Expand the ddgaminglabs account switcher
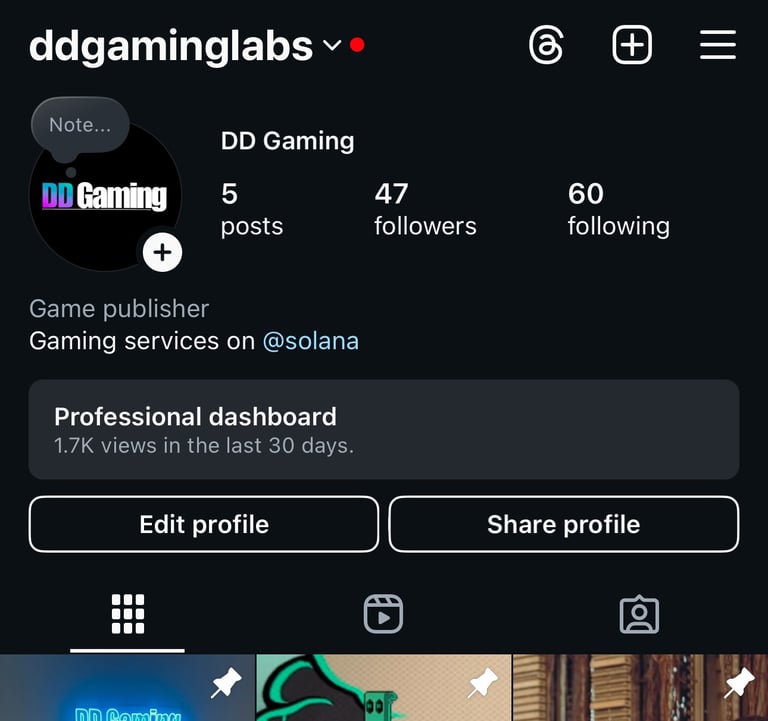The width and height of the screenshot is (768, 721). [x=331, y=46]
